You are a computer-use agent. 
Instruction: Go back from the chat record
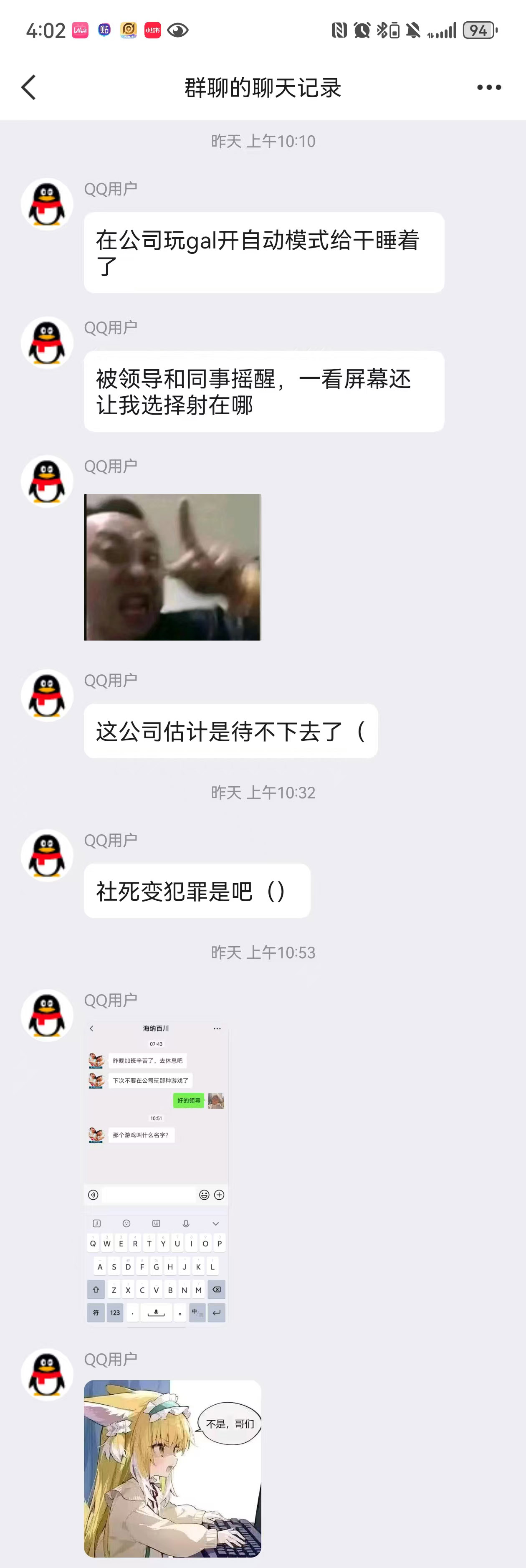click(x=29, y=88)
